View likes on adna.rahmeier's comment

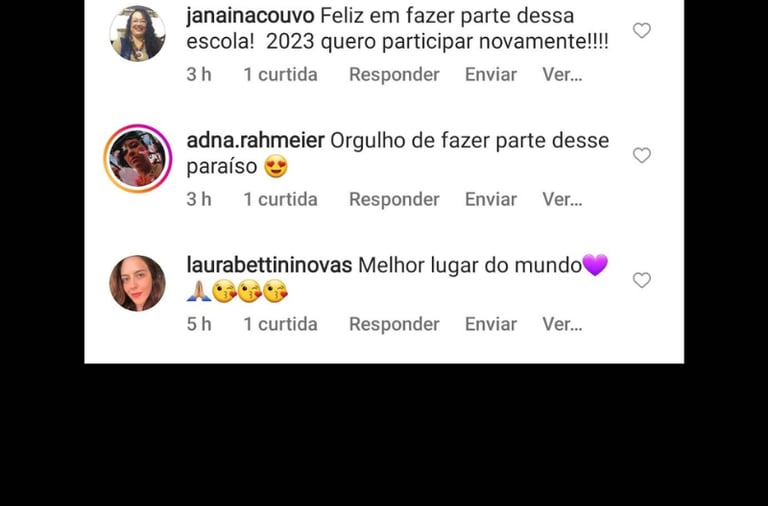click(x=280, y=200)
